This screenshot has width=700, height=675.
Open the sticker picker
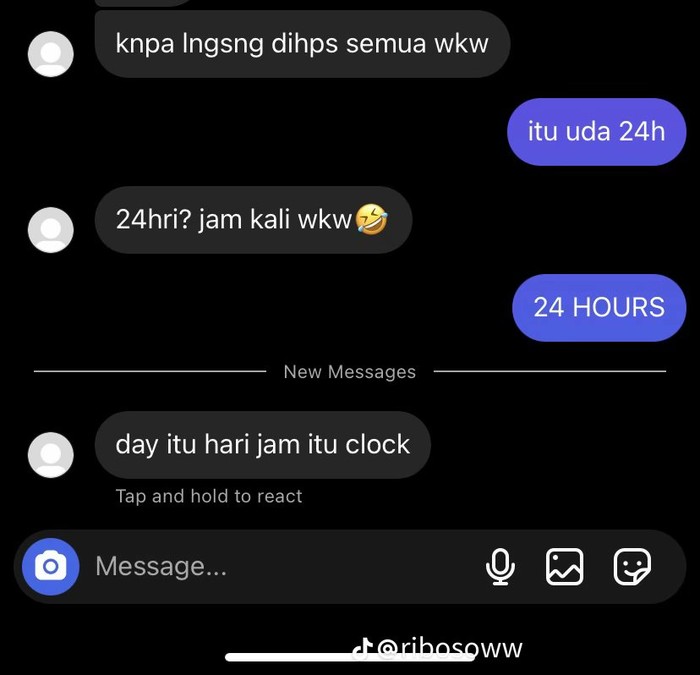pos(632,567)
